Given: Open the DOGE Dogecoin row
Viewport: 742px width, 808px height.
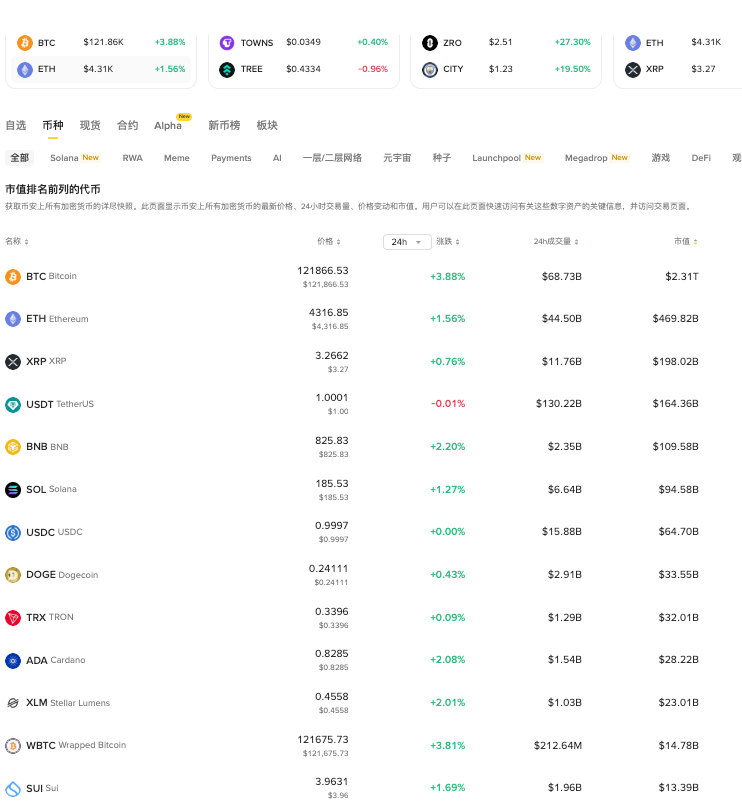Looking at the screenshot, I should (62, 575).
